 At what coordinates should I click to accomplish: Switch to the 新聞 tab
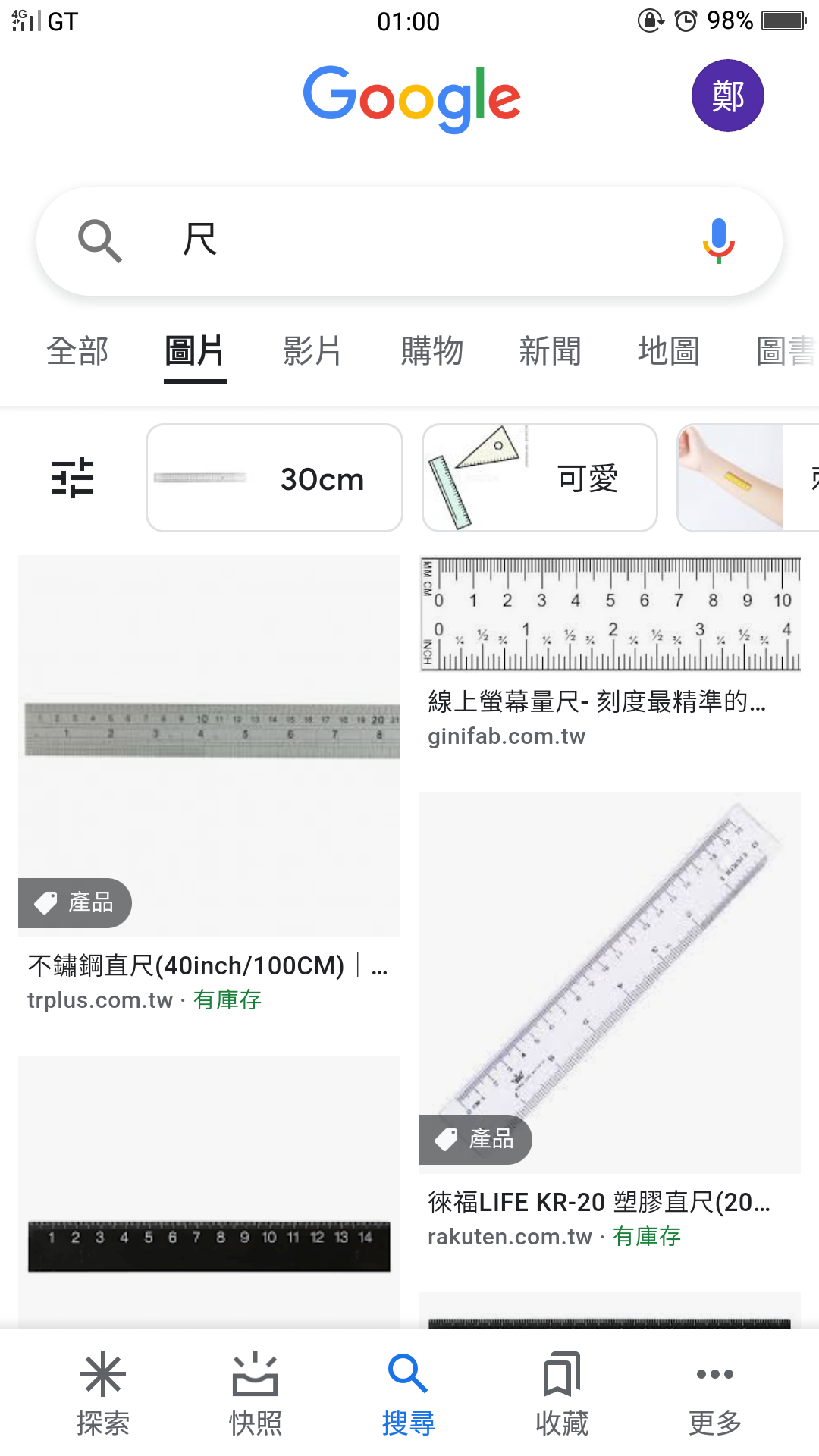tap(550, 352)
